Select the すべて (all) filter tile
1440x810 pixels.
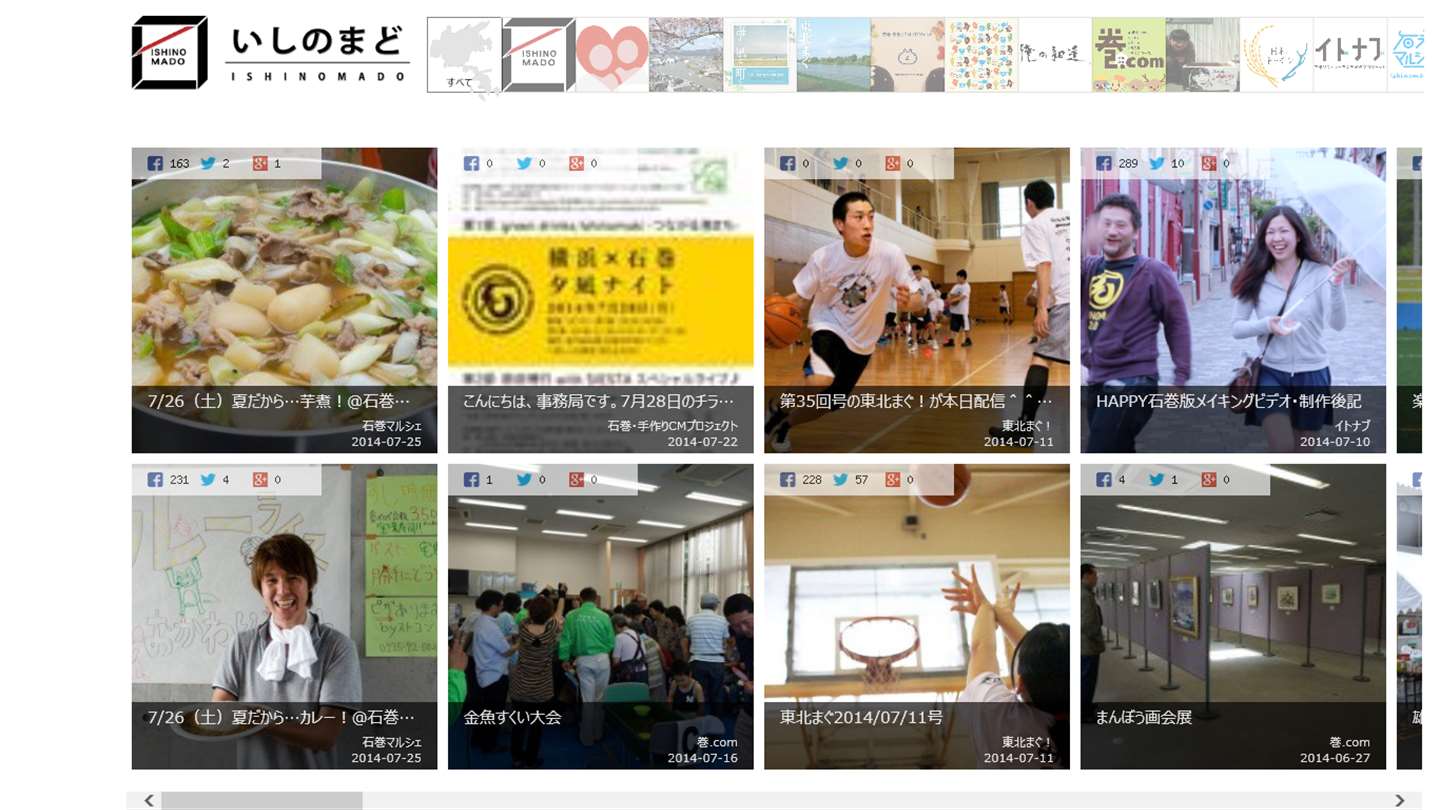click(x=464, y=55)
